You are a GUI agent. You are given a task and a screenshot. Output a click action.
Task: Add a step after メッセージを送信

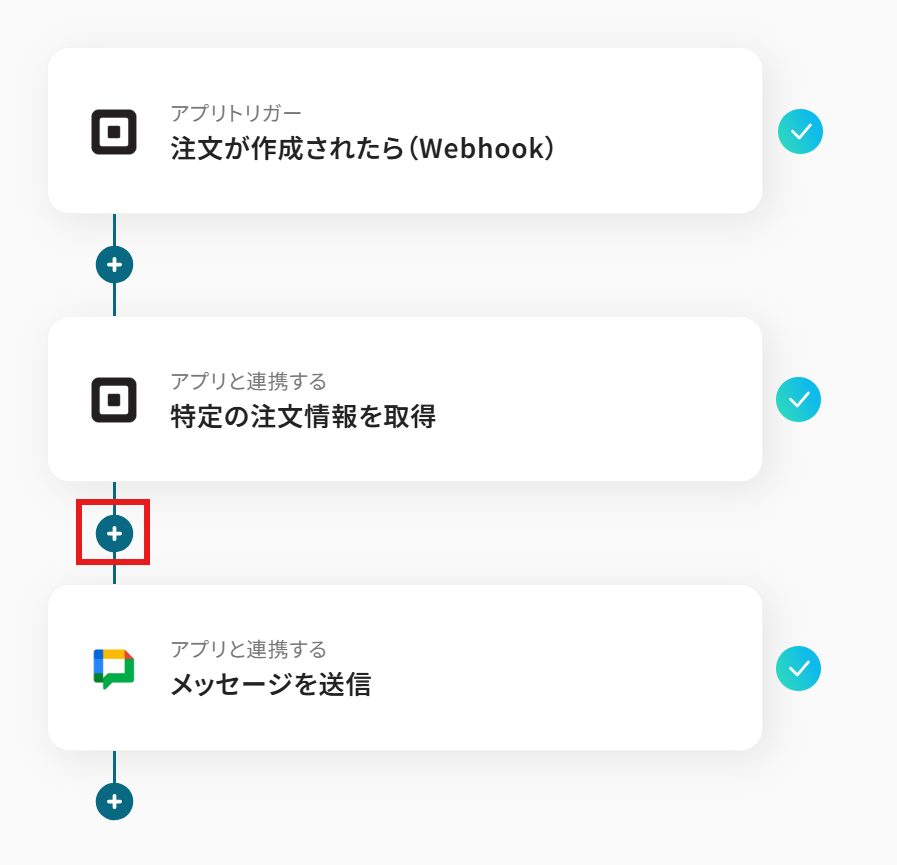[114, 801]
